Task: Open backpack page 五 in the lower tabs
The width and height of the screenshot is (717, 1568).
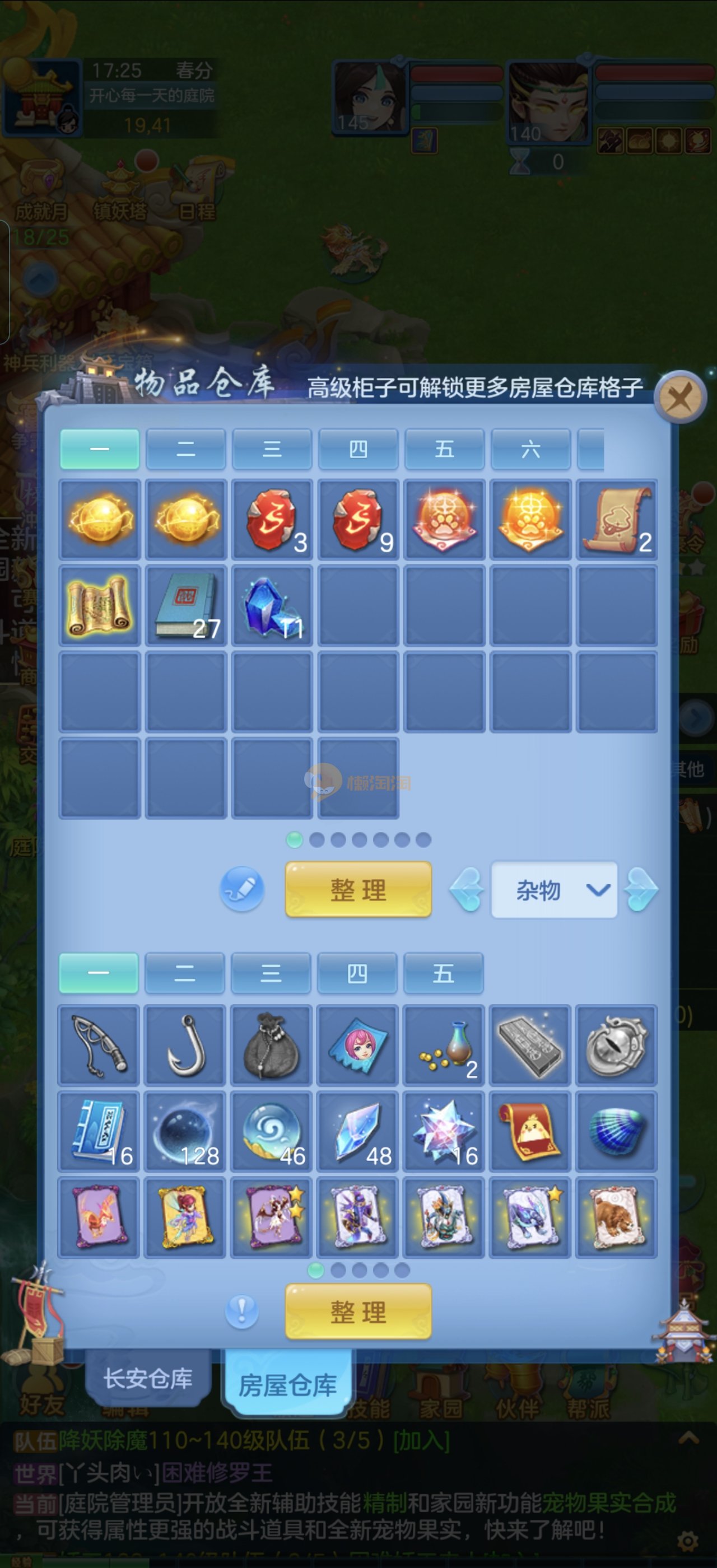Action: [x=443, y=973]
